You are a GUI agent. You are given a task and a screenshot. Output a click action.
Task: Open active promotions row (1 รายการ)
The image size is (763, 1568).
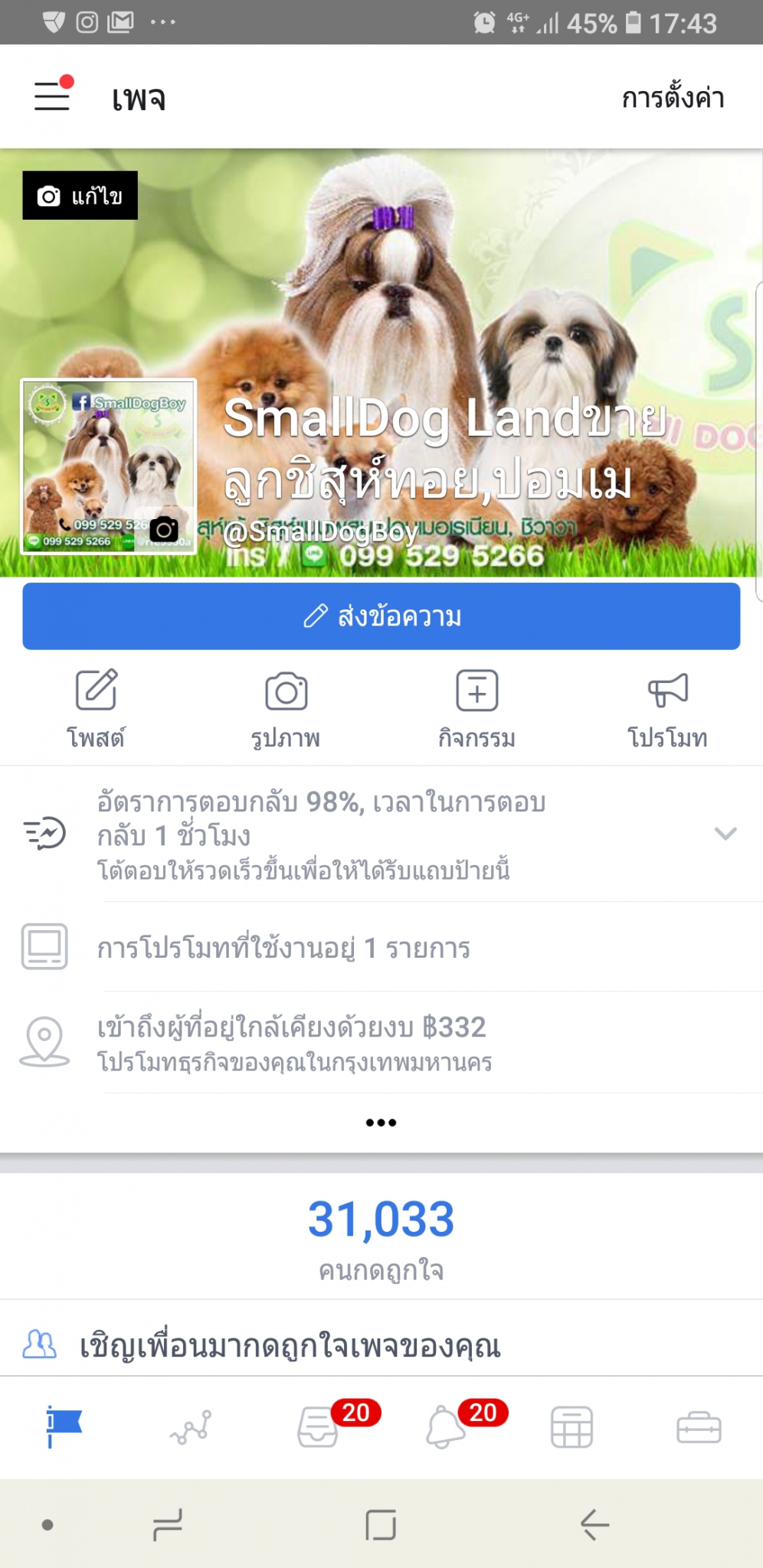[x=283, y=948]
